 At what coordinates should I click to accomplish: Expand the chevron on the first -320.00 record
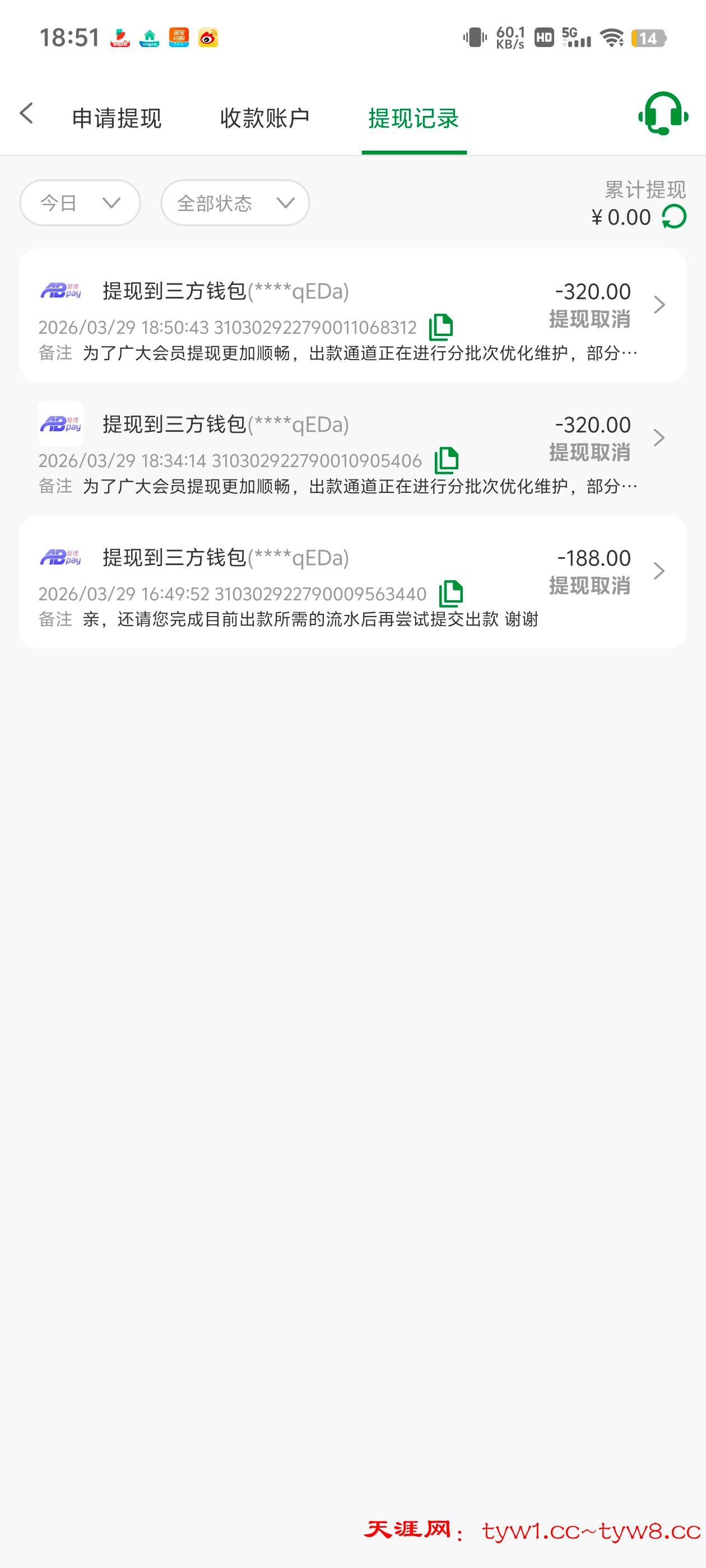click(x=659, y=305)
